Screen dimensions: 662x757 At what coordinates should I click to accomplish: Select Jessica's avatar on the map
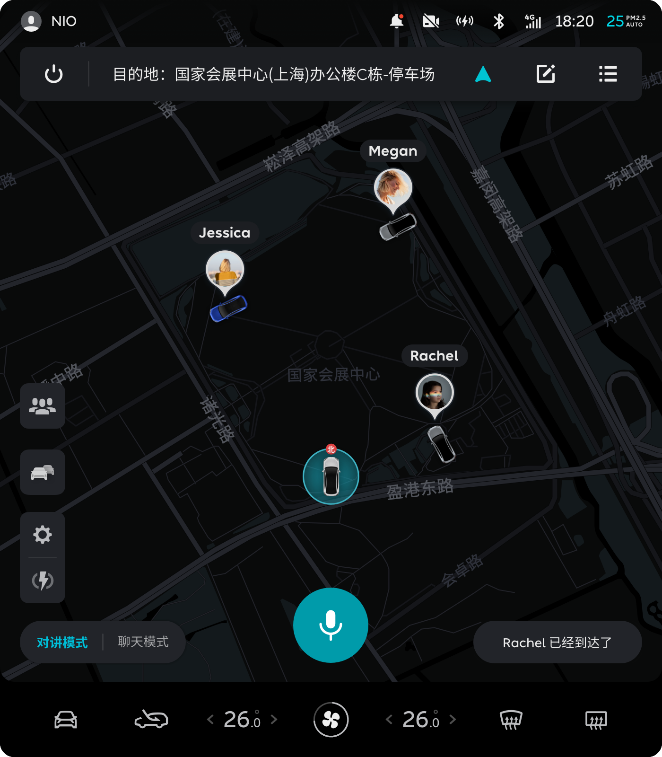(x=225, y=269)
